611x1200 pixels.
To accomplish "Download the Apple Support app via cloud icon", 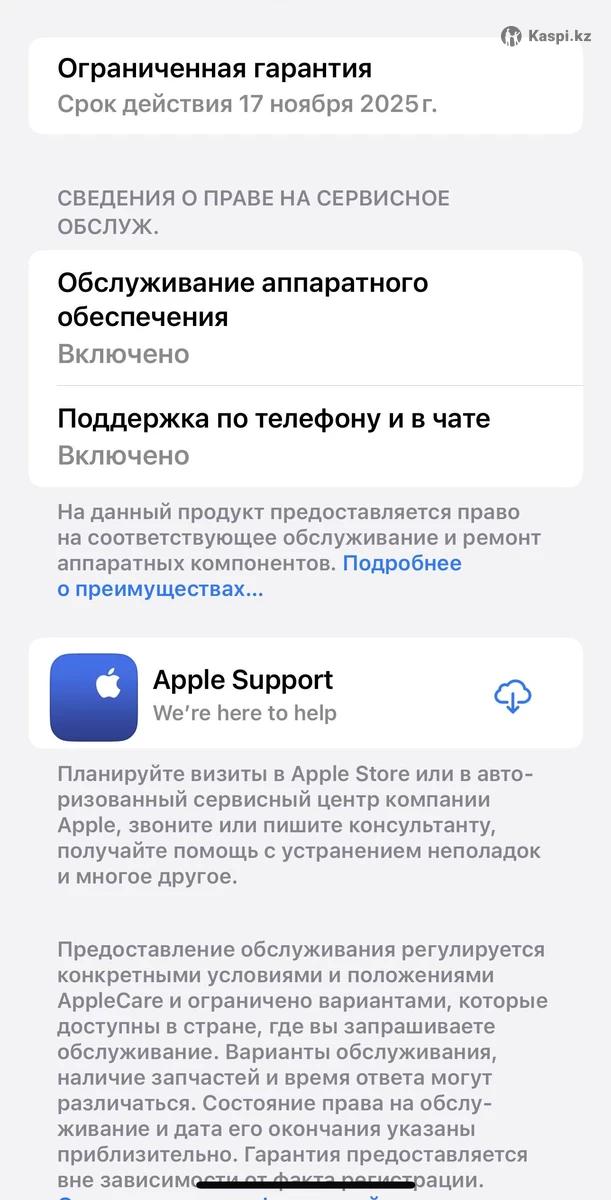I will (512, 696).
